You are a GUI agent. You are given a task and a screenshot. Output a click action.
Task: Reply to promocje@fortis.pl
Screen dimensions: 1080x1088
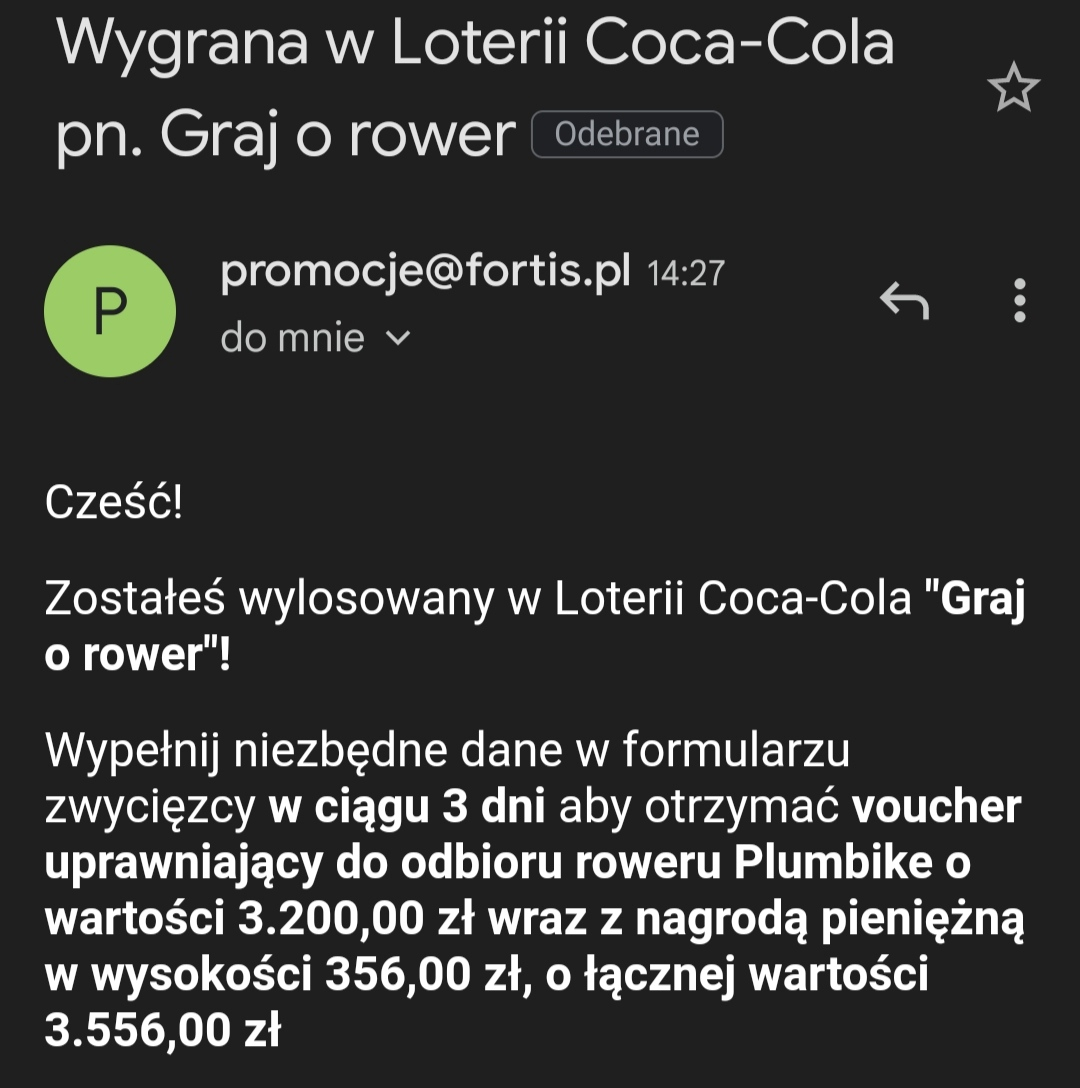pyautogui.click(x=904, y=300)
